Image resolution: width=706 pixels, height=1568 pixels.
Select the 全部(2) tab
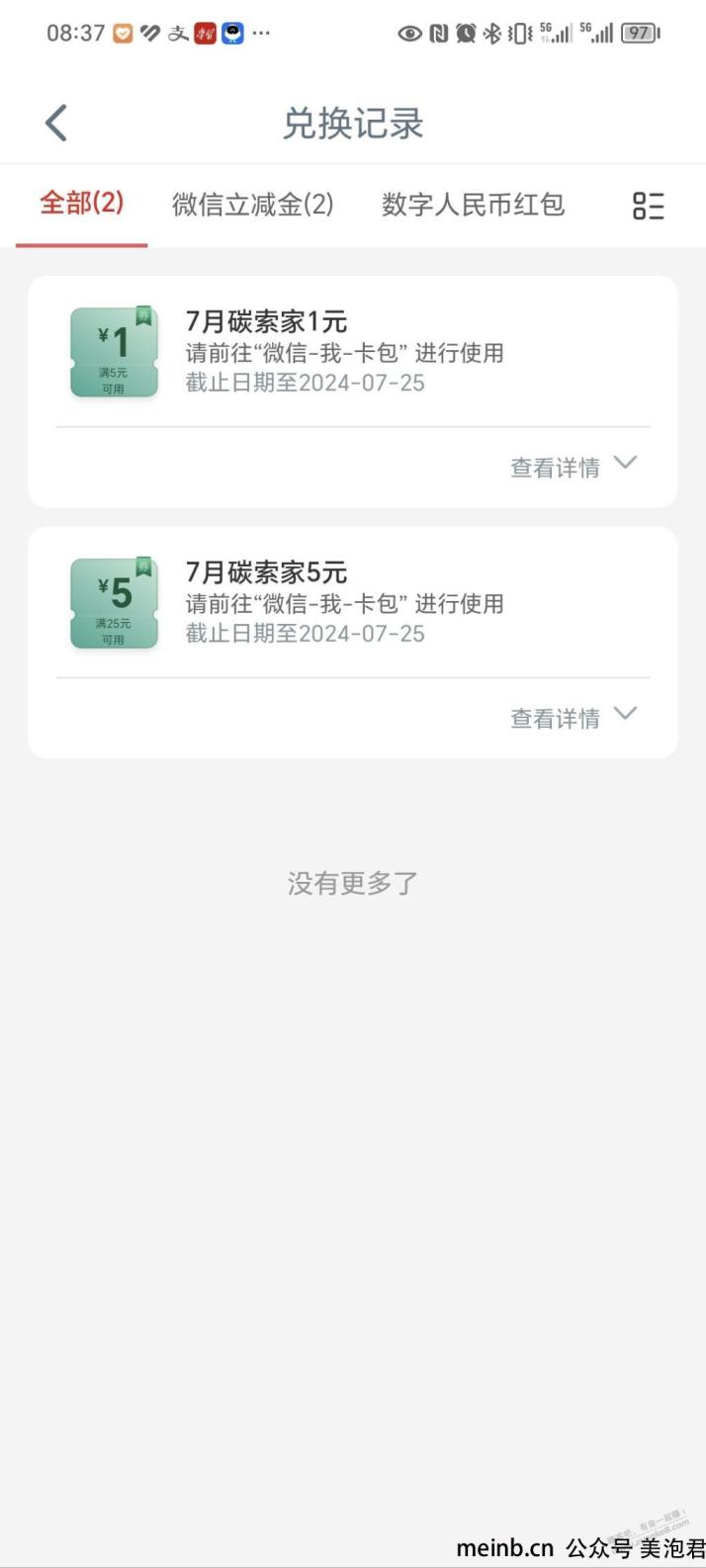[x=81, y=204]
